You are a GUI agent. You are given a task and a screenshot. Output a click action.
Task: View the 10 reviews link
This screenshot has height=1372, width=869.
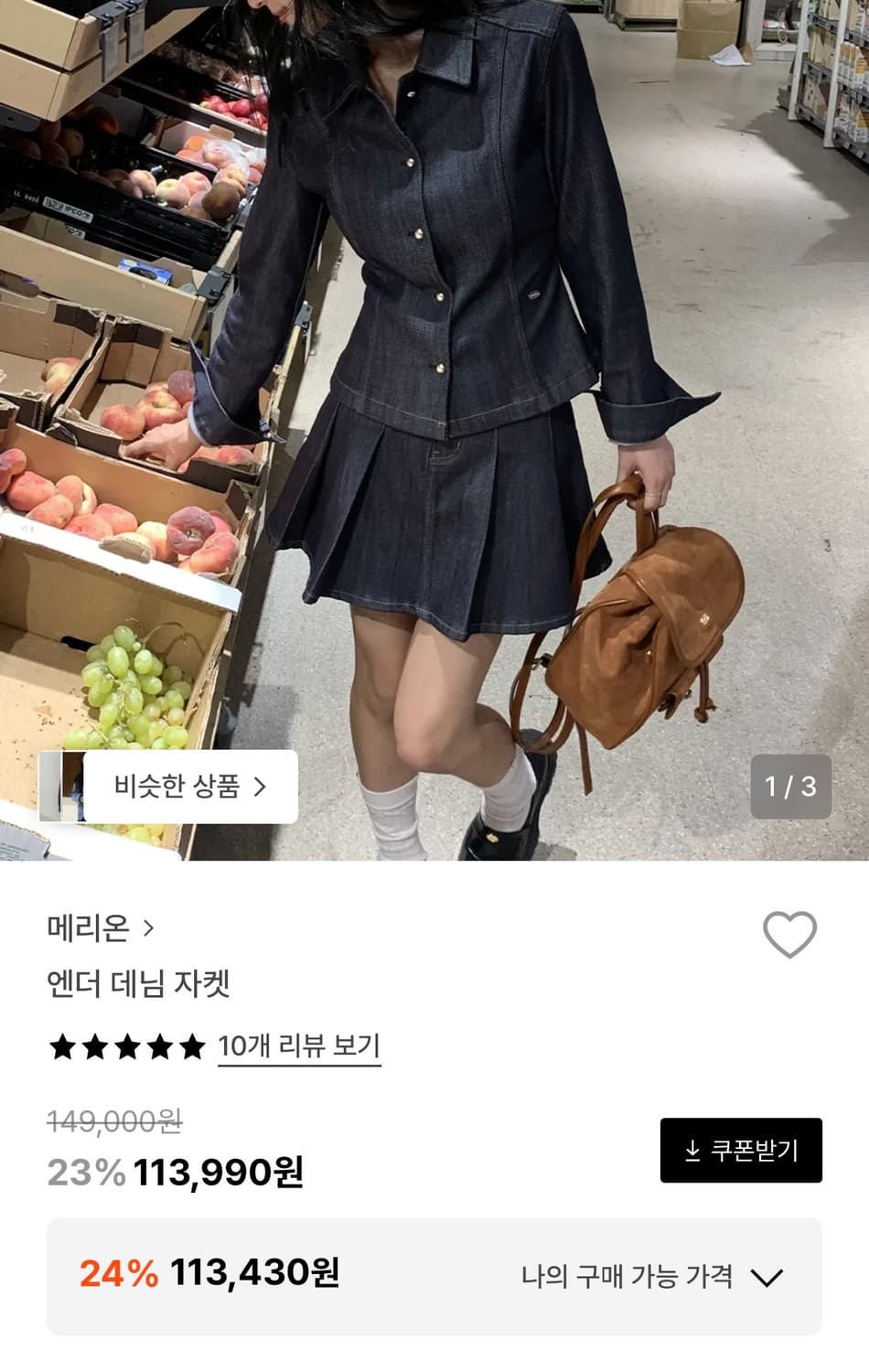(299, 1045)
